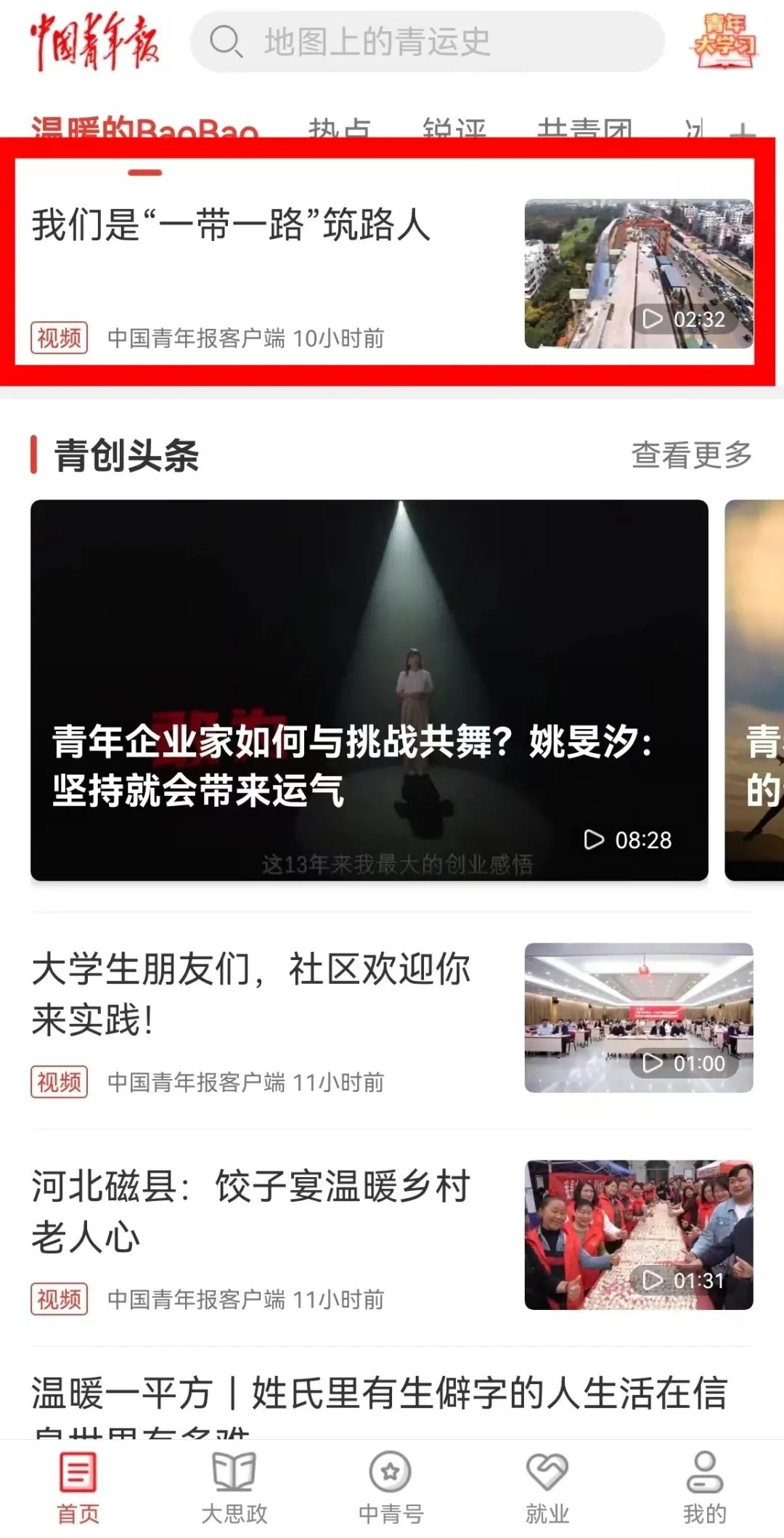Open the 青年大学习 icon
This screenshot has width=784, height=1538.
pos(723,42)
